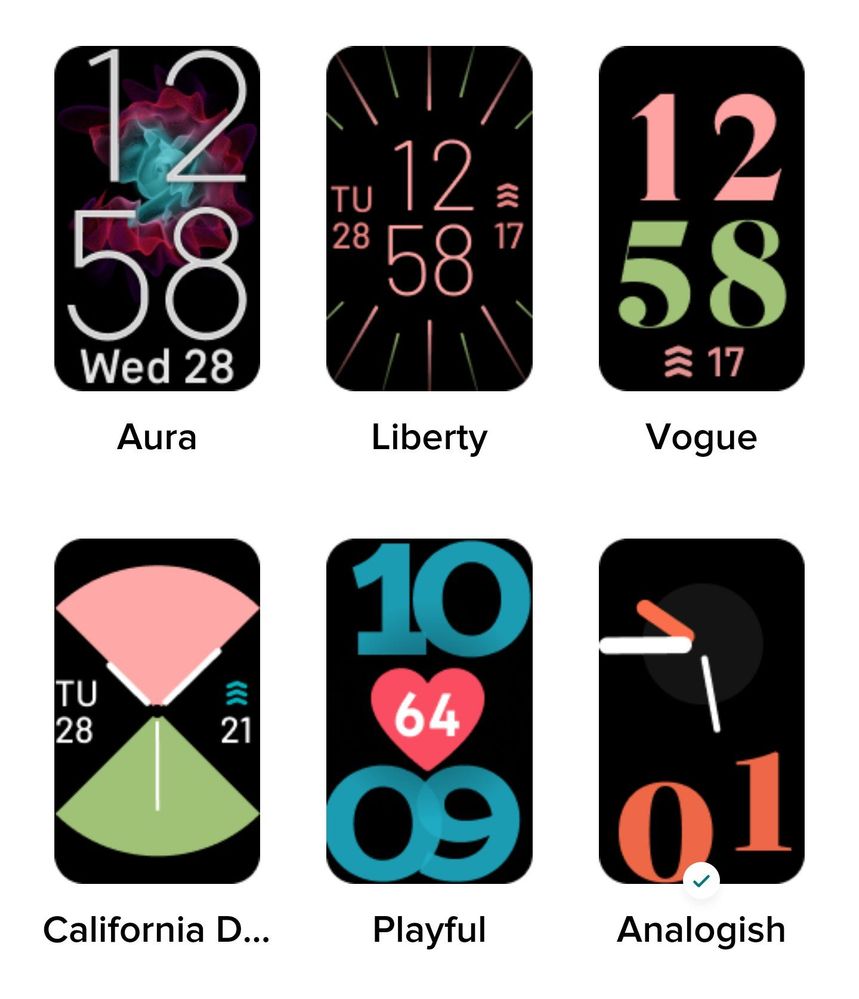View the selected Analogish clock face
The height and width of the screenshot is (999, 859).
coord(701,710)
